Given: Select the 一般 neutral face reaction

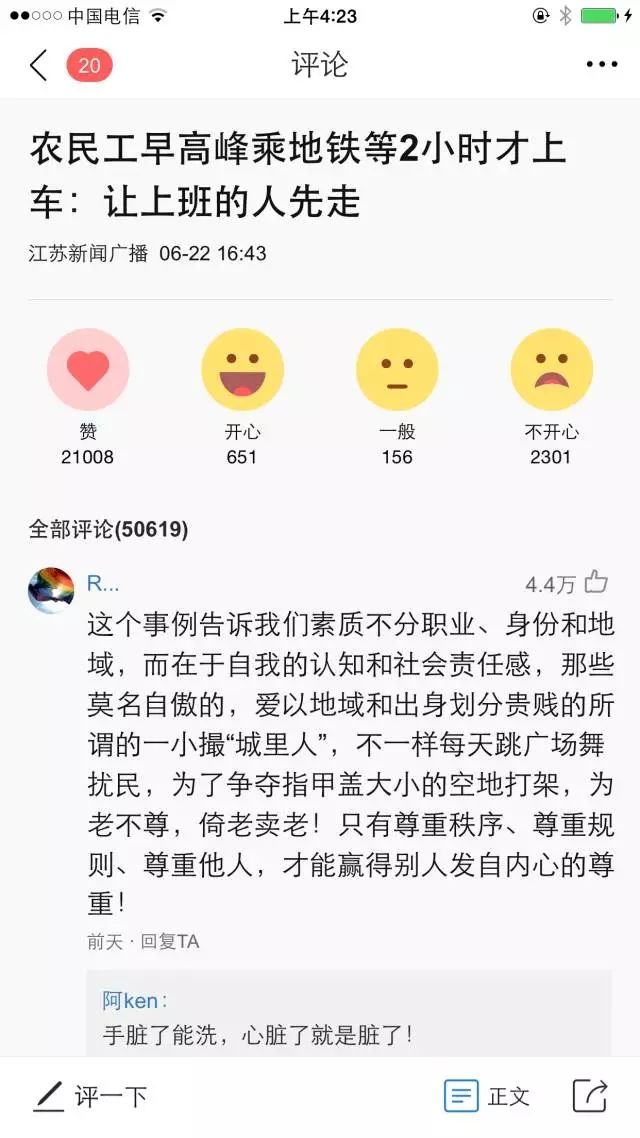Looking at the screenshot, I should click(x=397, y=370).
